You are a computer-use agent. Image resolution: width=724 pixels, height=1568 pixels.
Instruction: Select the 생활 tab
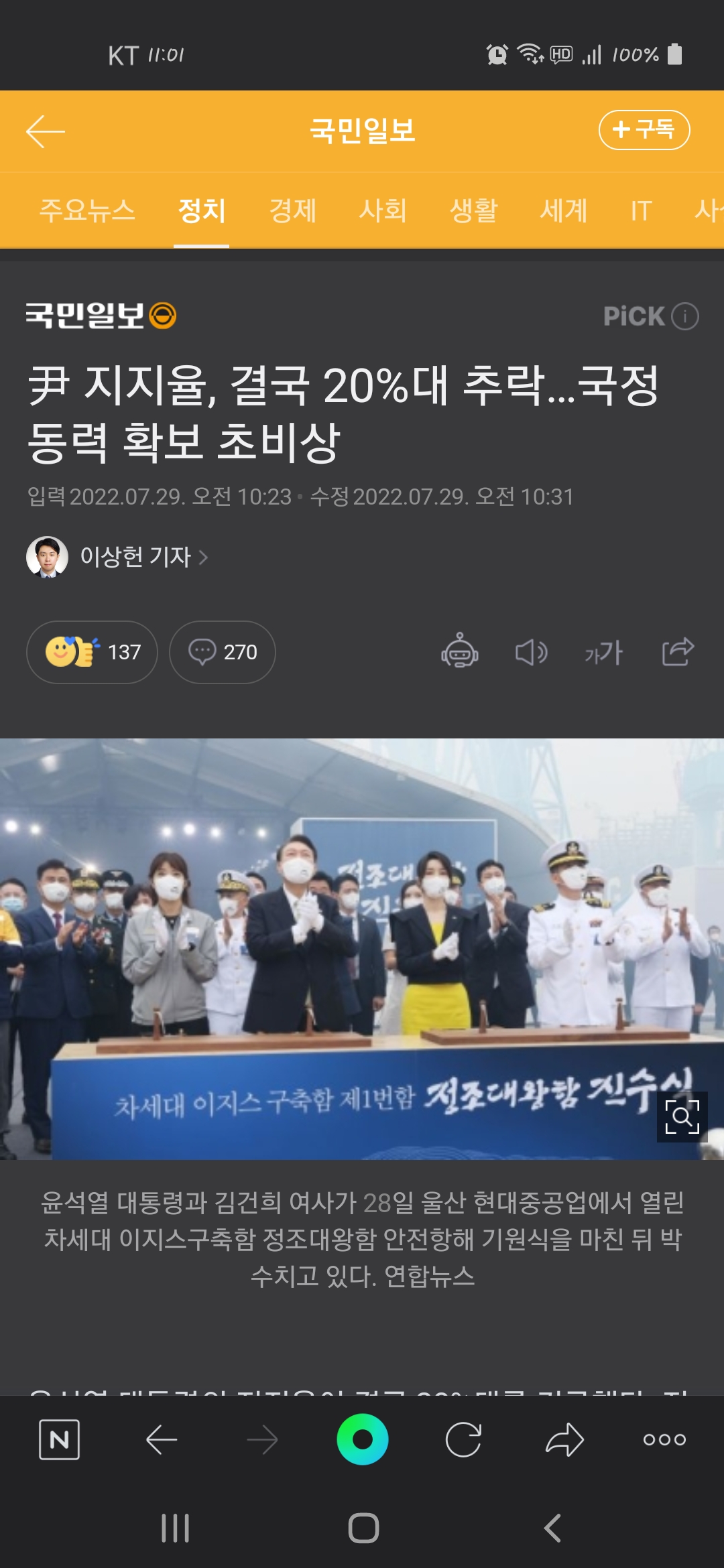(473, 210)
